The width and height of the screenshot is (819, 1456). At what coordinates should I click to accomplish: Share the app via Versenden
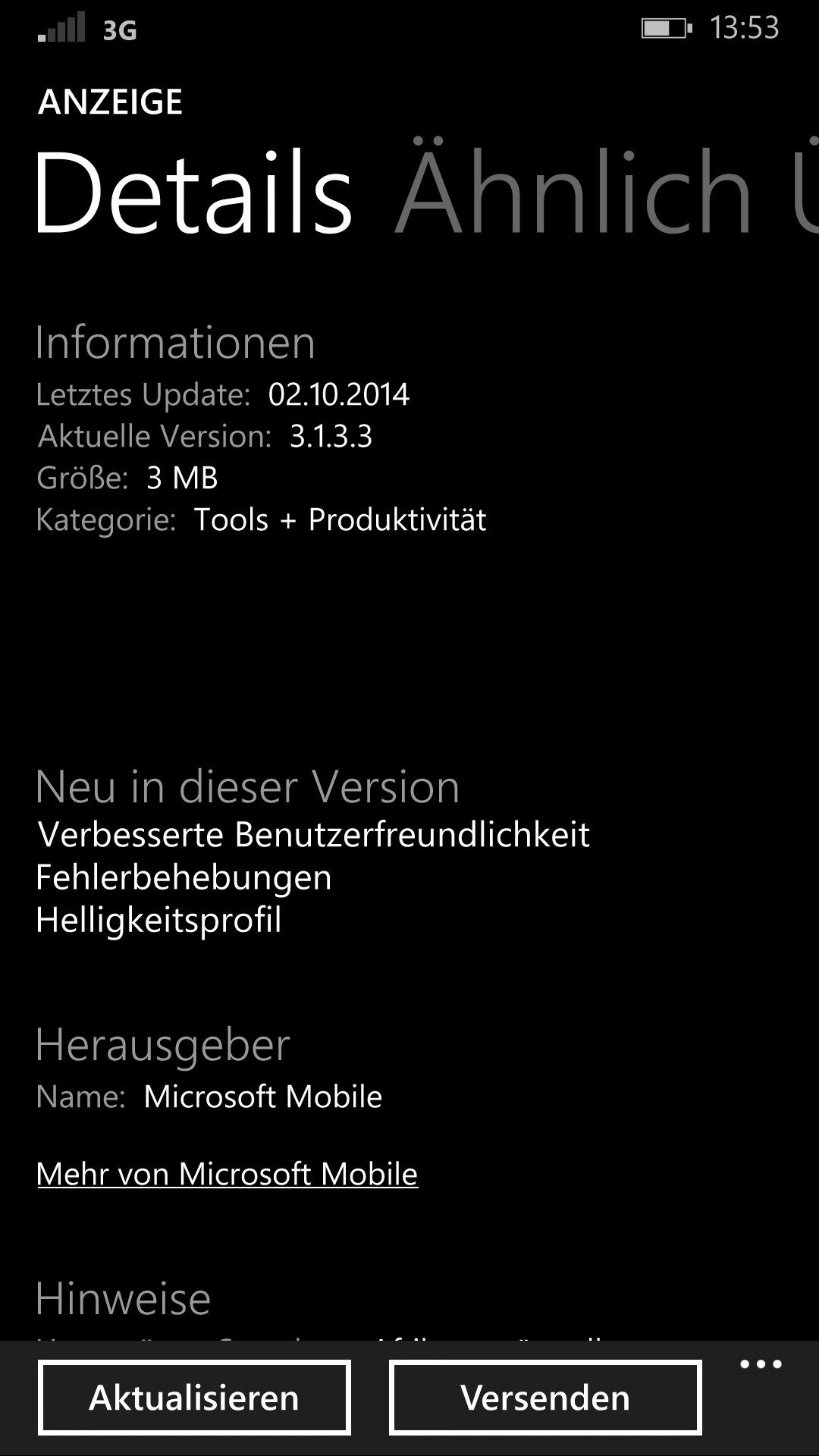[545, 1398]
